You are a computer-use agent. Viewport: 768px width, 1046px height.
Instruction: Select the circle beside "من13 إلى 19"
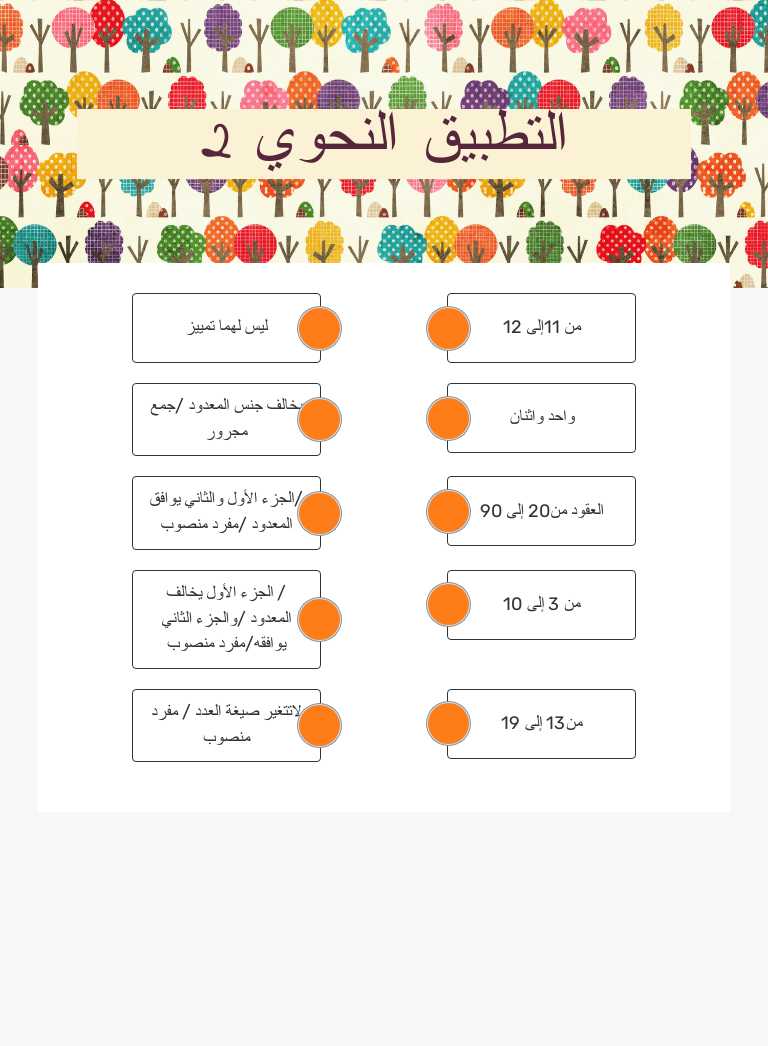448,723
